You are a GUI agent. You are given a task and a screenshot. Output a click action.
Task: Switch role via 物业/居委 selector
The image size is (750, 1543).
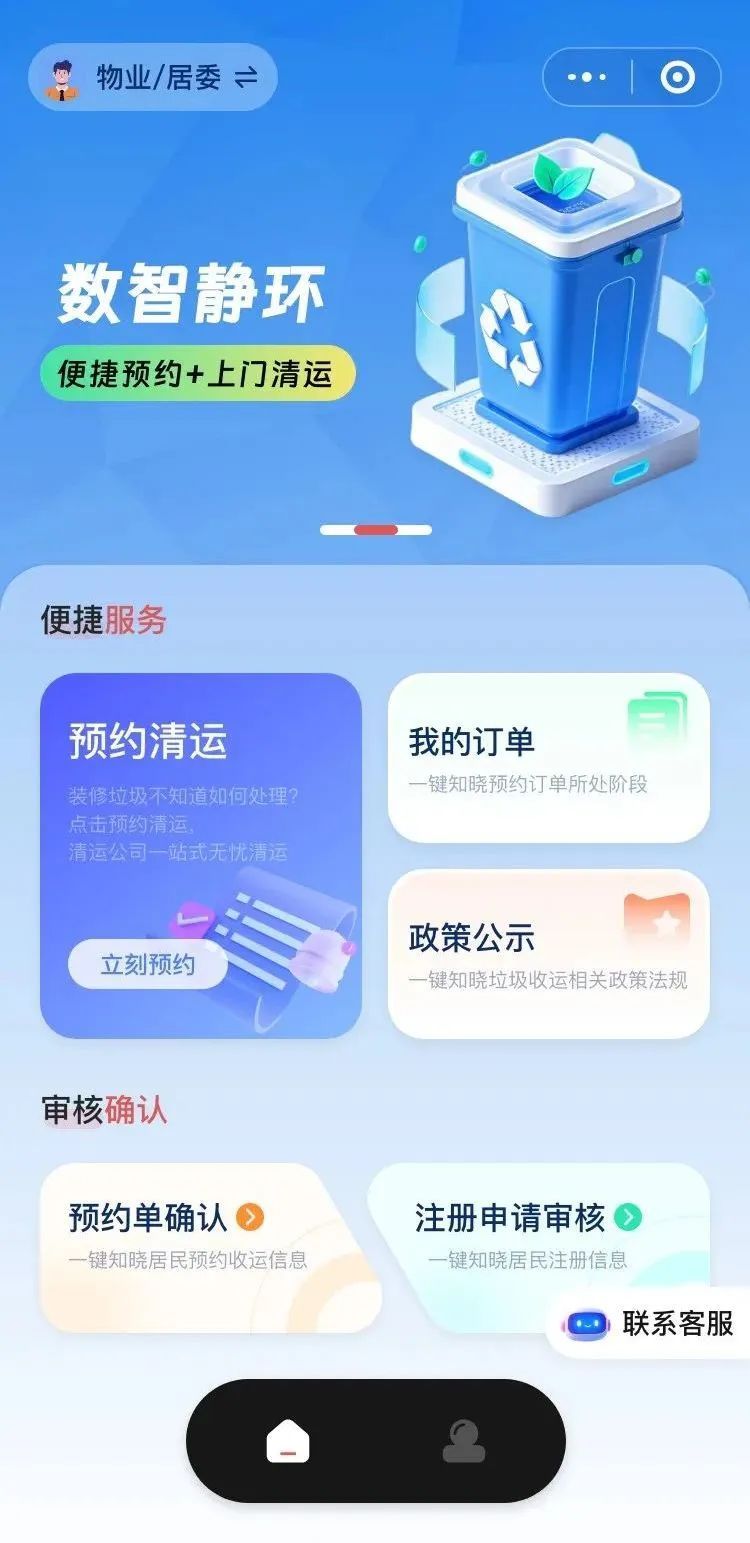pyautogui.click(x=153, y=78)
